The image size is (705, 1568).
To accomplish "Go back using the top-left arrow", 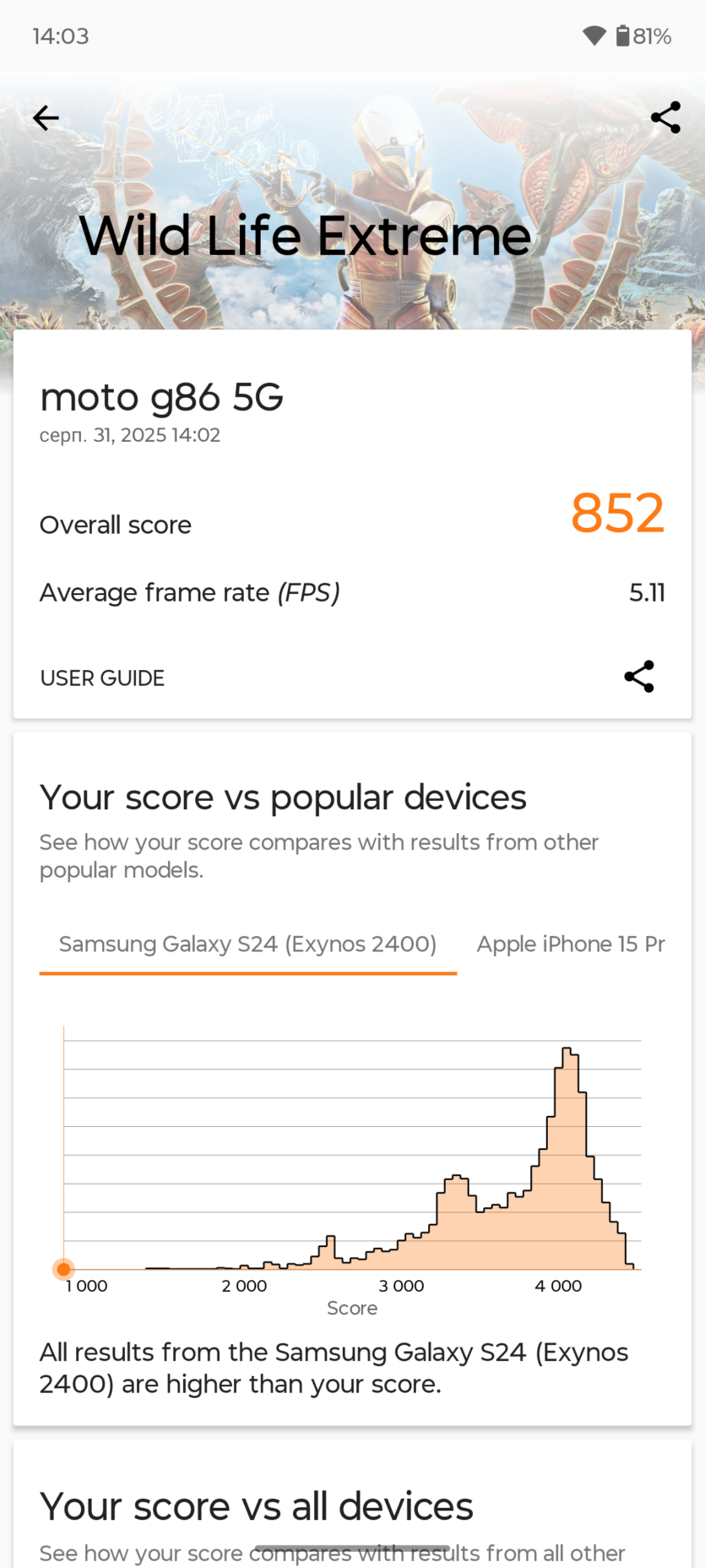I will pos(46,118).
